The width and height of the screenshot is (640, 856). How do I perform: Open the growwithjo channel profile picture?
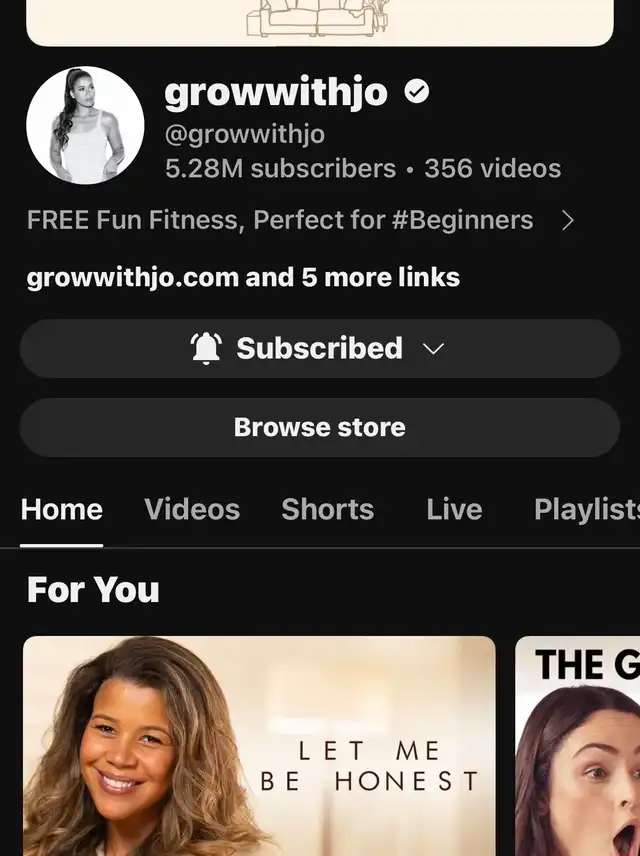coord(85,127)
